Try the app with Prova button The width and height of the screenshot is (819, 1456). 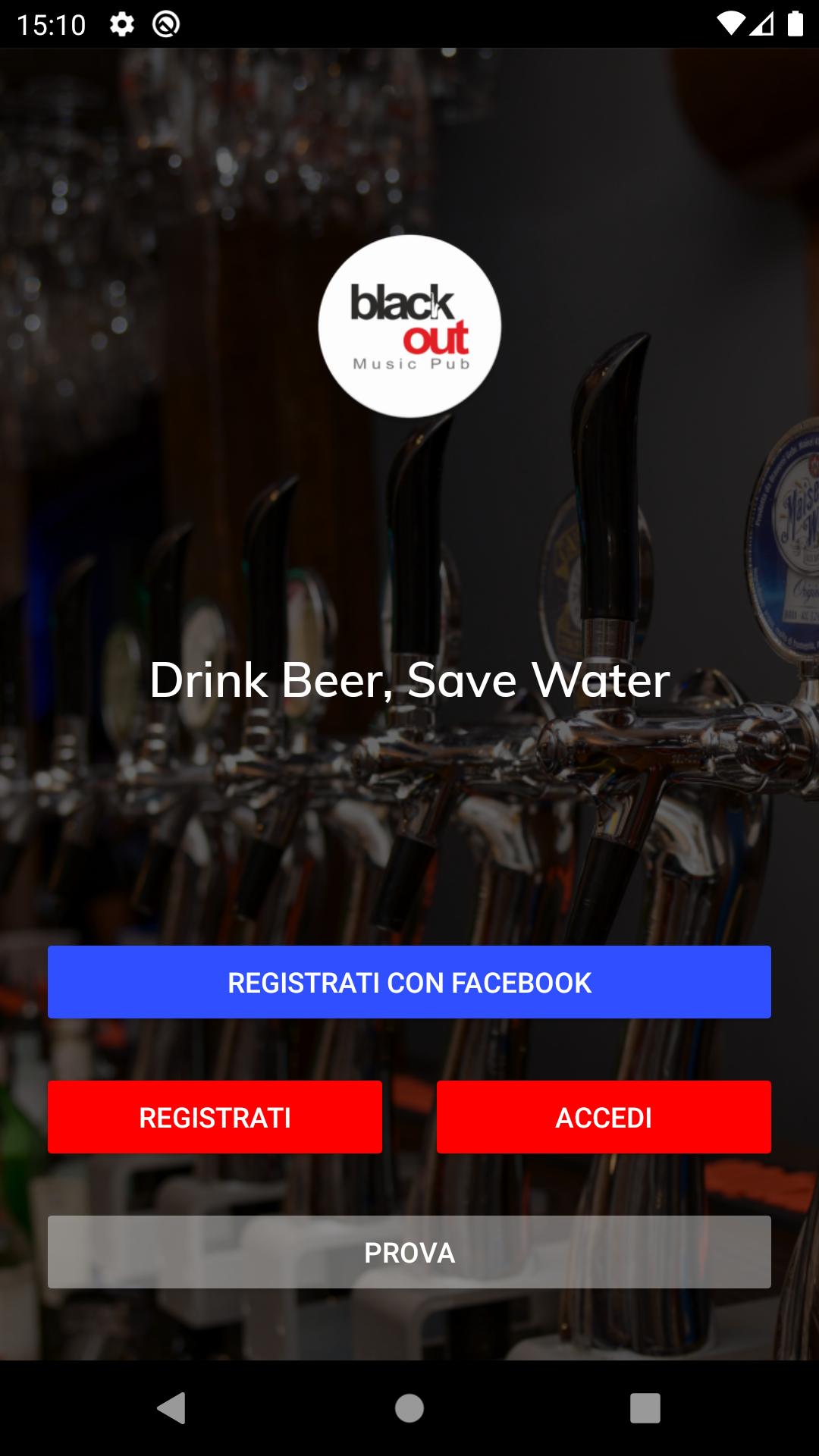409,1252
